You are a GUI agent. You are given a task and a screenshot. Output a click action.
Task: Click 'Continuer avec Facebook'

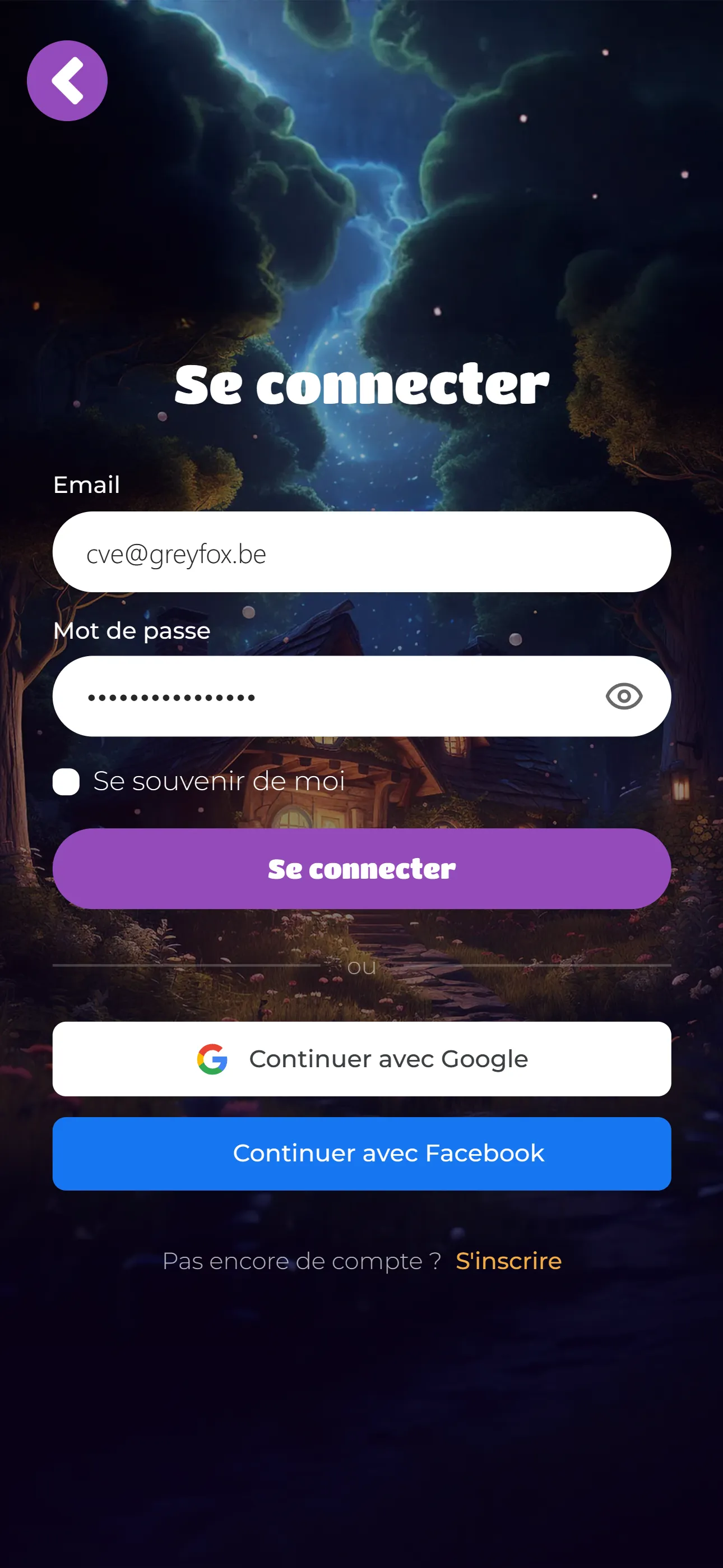[x=361, y=1153]
